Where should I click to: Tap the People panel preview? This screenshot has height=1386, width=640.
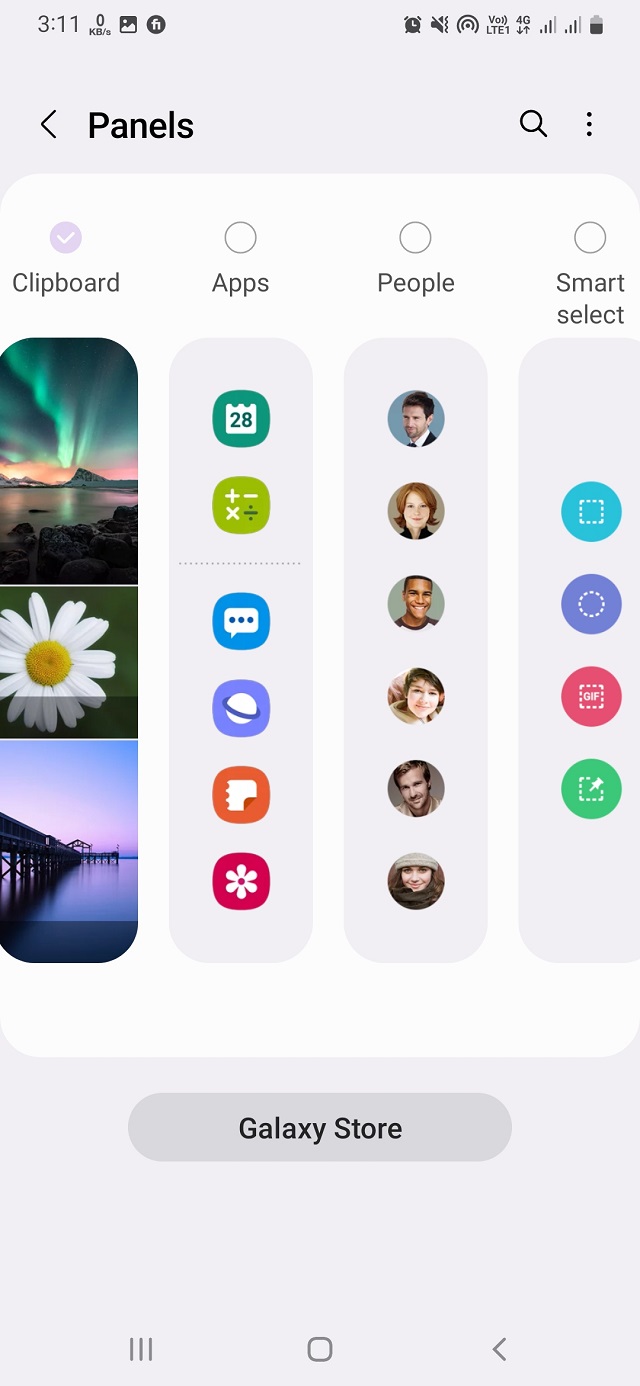click(x=415, y=650)
